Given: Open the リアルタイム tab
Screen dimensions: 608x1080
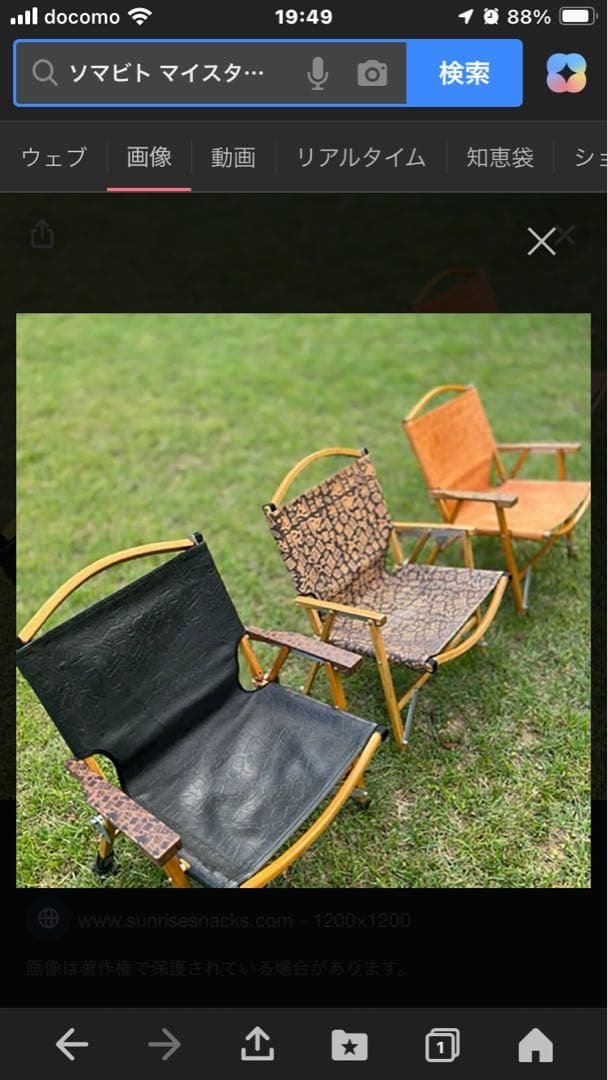Looking at the screenshot, I should 360,157.
